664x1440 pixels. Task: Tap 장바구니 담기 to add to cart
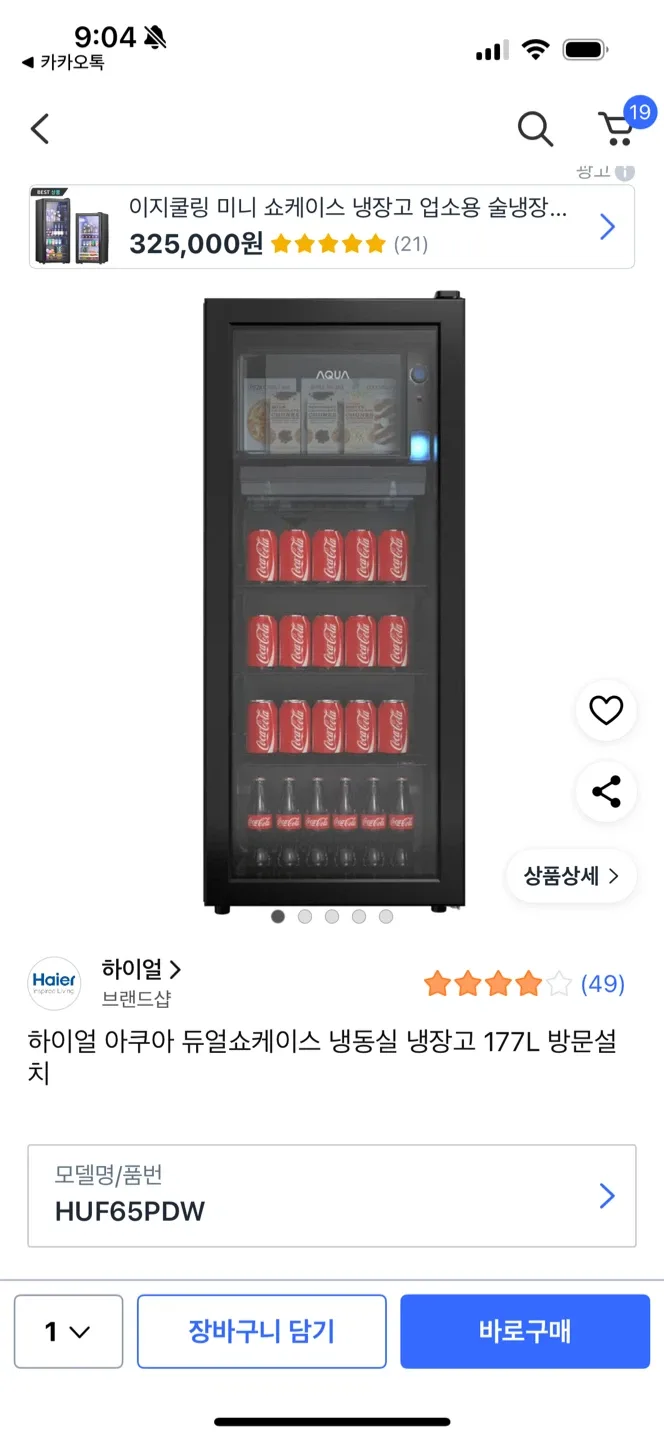click(x=261, y=1331)
